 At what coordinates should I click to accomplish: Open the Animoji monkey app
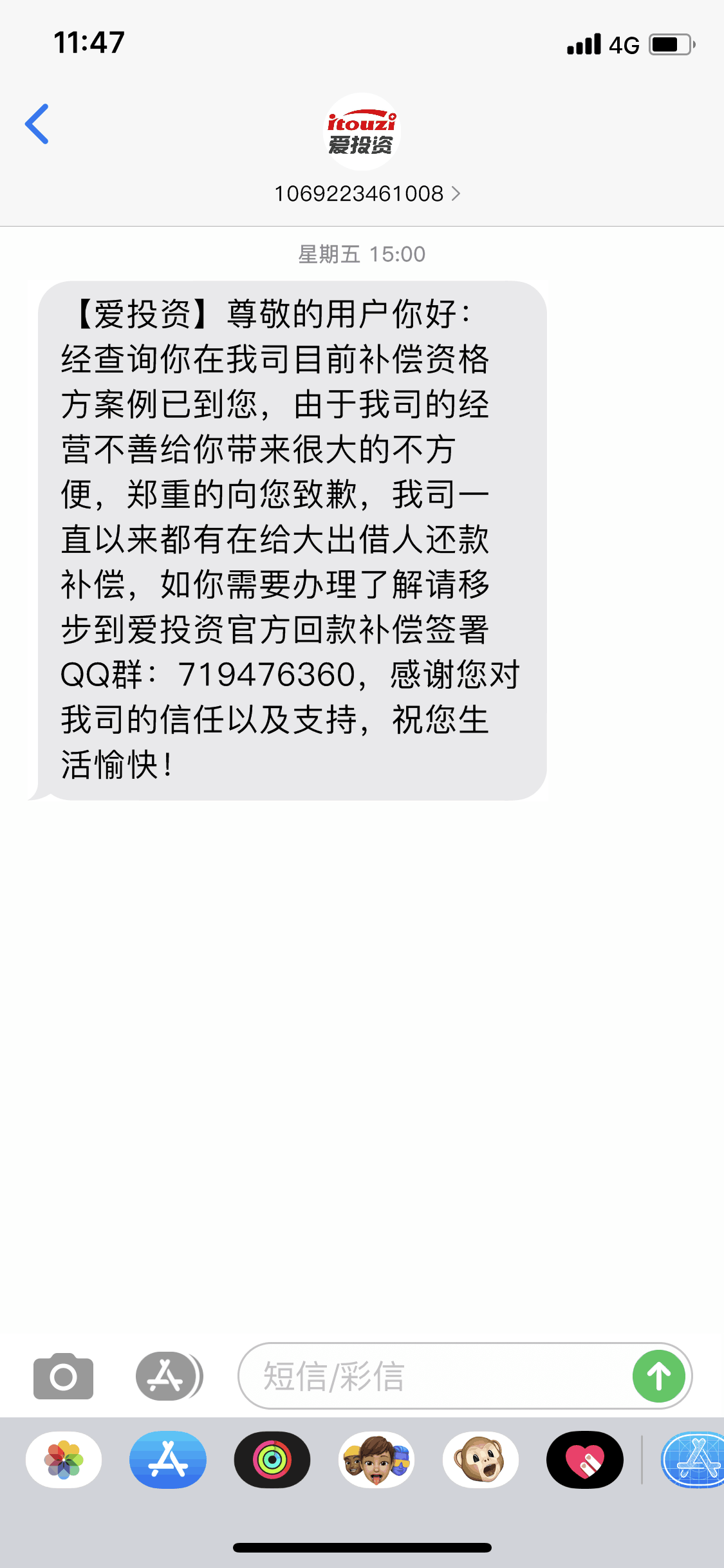tap(481, 1460)
